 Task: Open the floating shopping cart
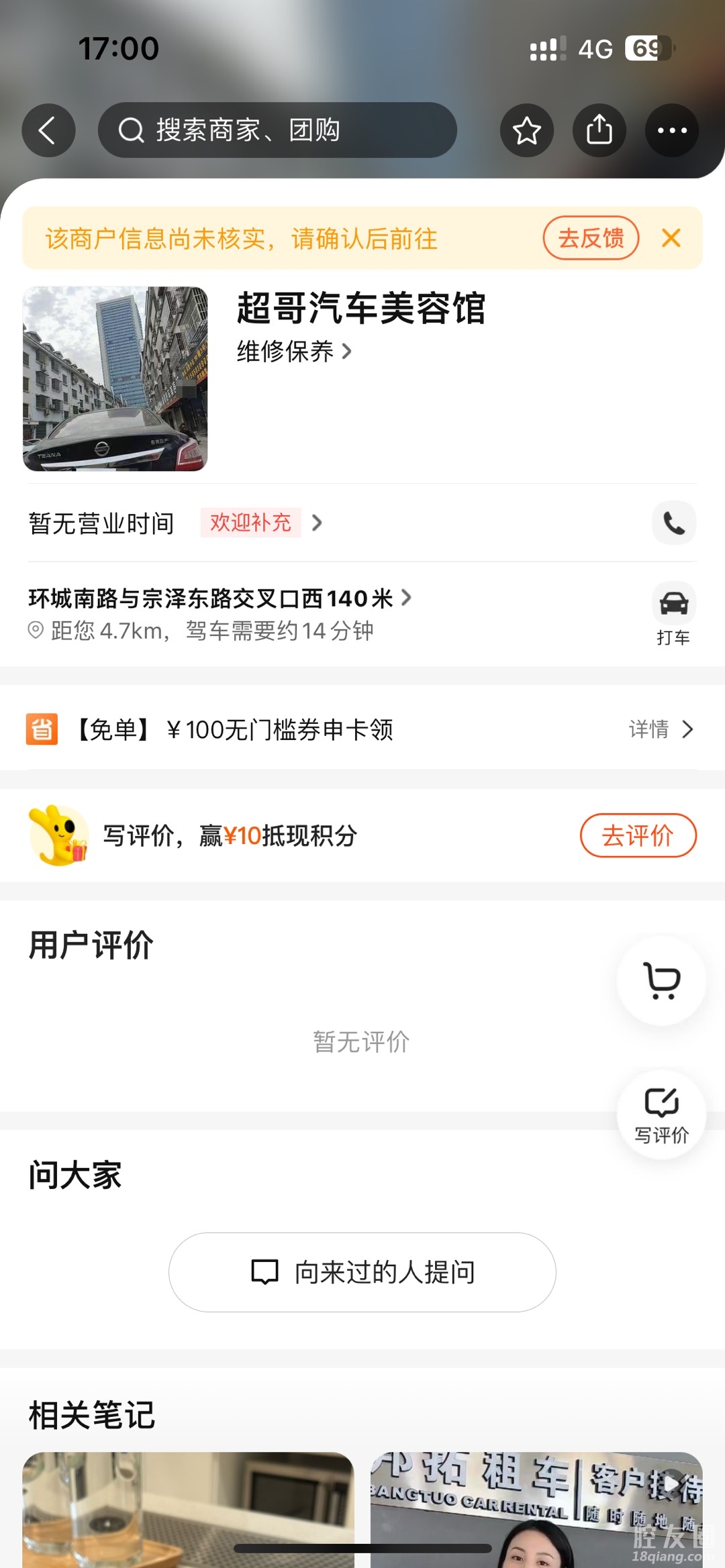662,981
